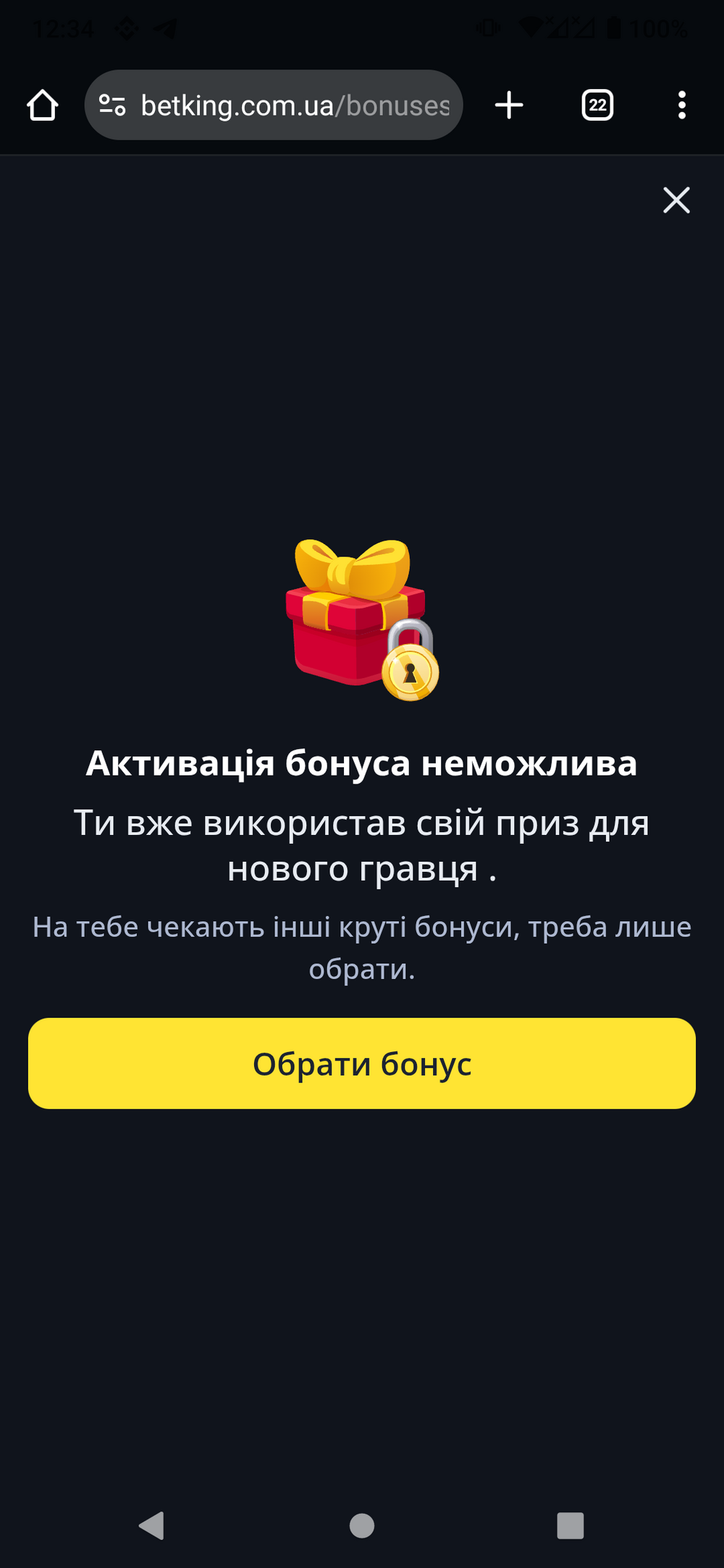View site information icon in address bar

[112, 106]
